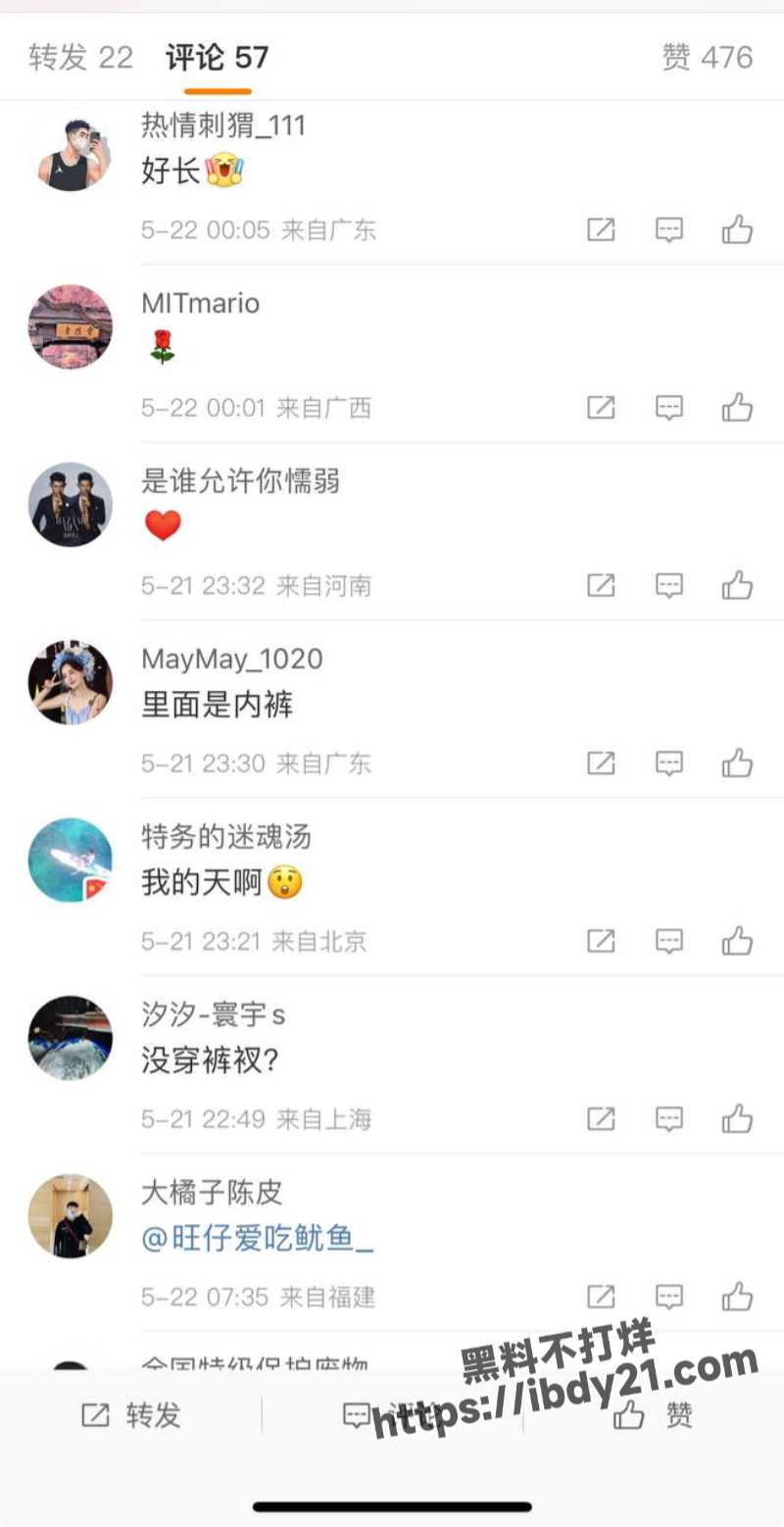The image size is (784, 1527).
Task: Select the 评论 57 tab
Action: (x=217, y=58)
